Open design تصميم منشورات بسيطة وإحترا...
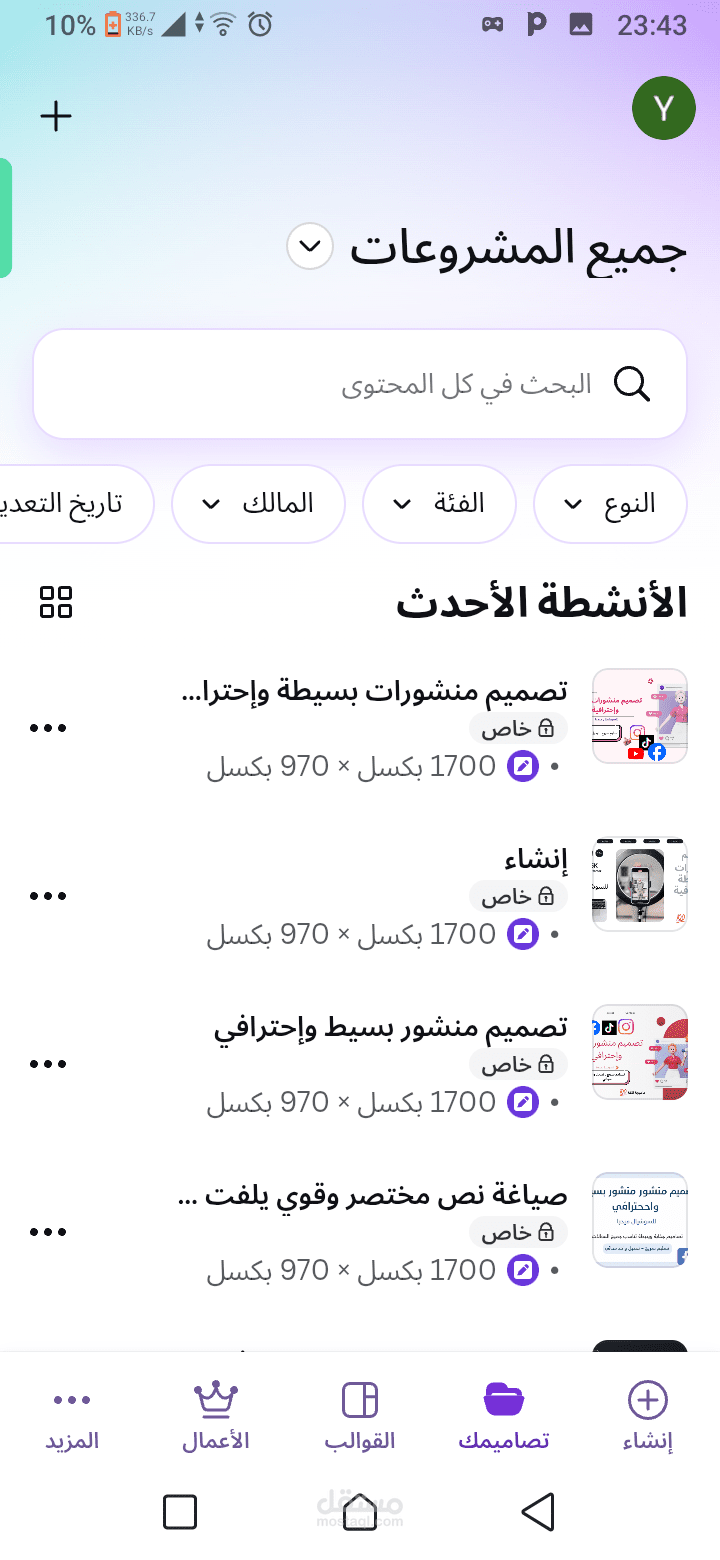Screen dimensions: 720x1560 click(375, 691)
